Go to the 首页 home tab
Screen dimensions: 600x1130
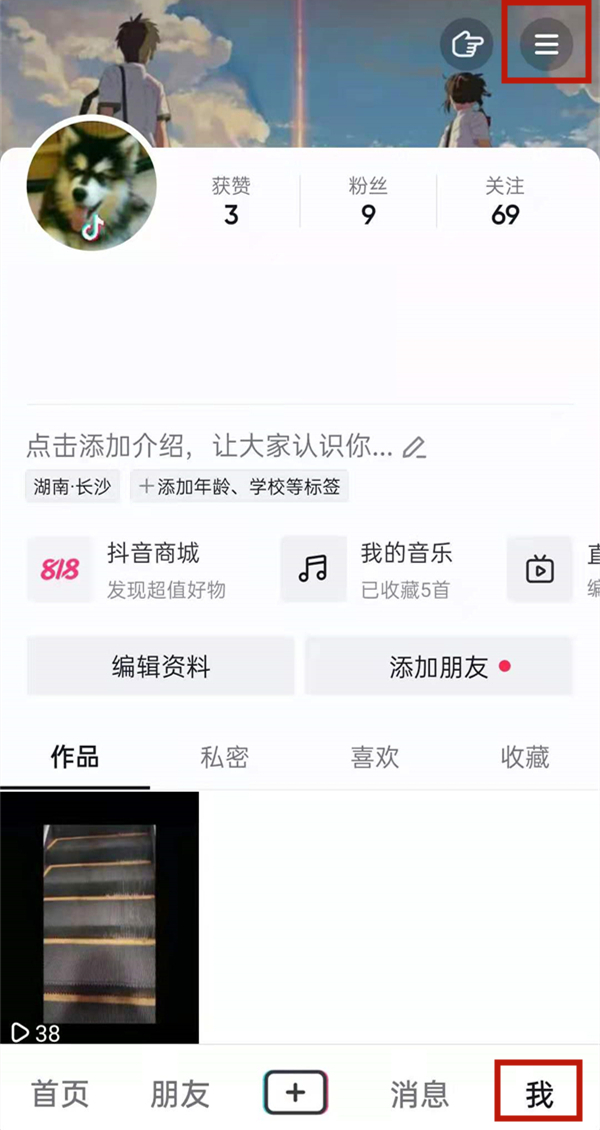[x=60, y=1094]
